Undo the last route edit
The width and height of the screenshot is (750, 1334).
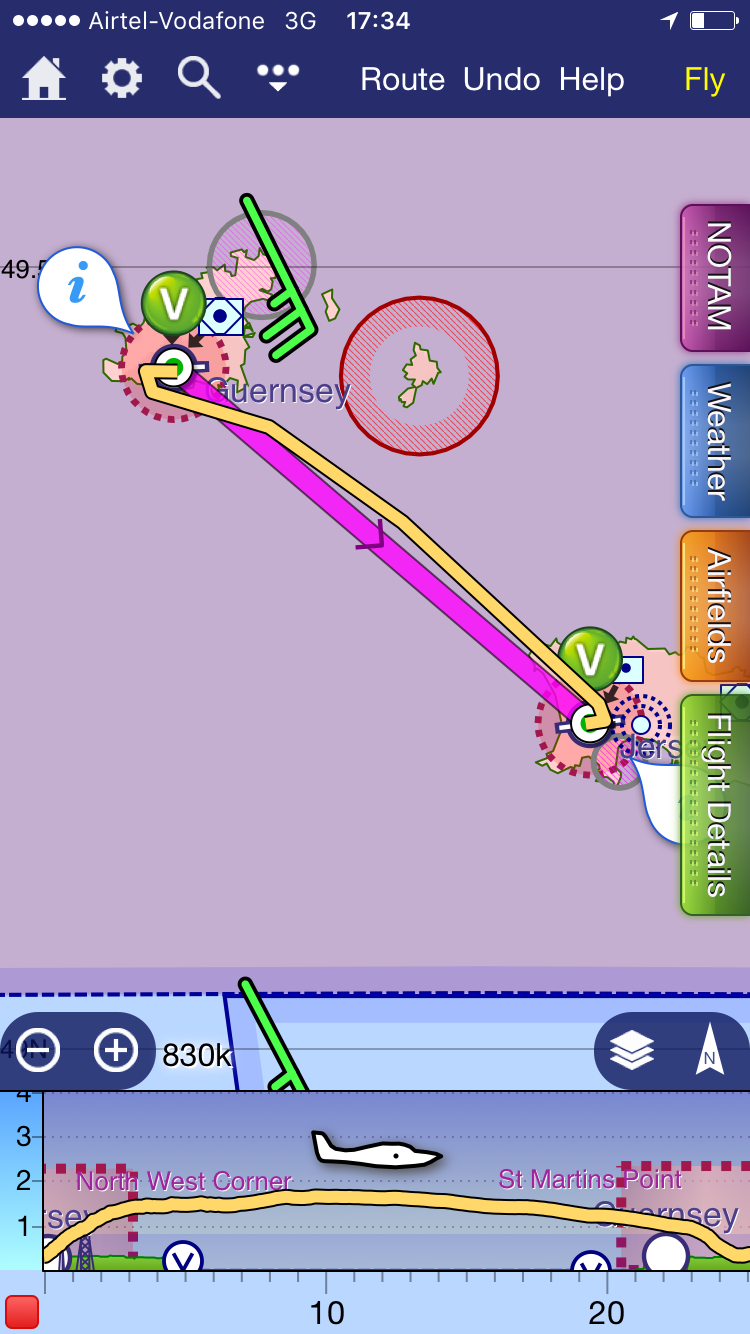(x=501, y=79)
